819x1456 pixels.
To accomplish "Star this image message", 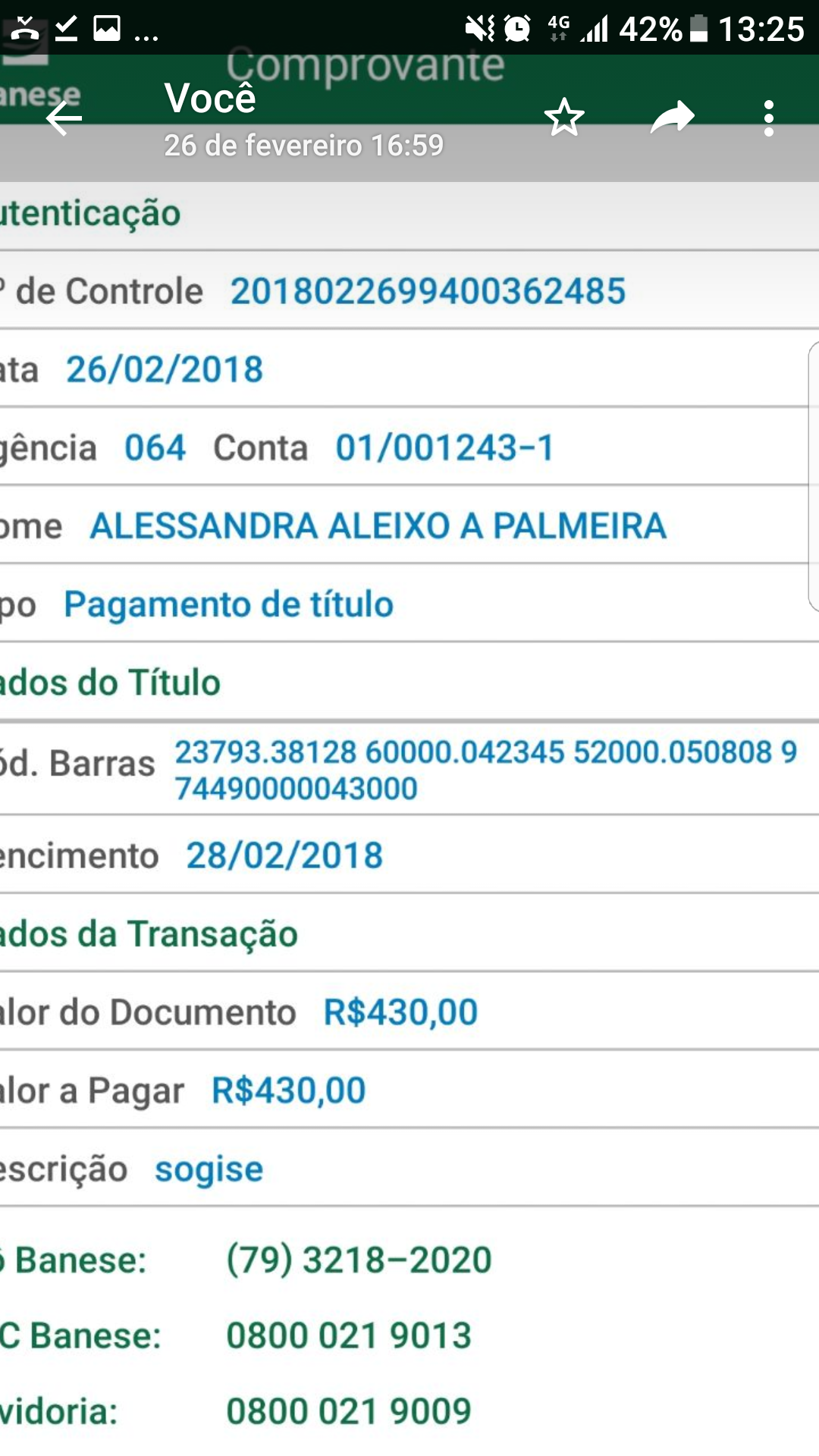I will click(564, 118).
